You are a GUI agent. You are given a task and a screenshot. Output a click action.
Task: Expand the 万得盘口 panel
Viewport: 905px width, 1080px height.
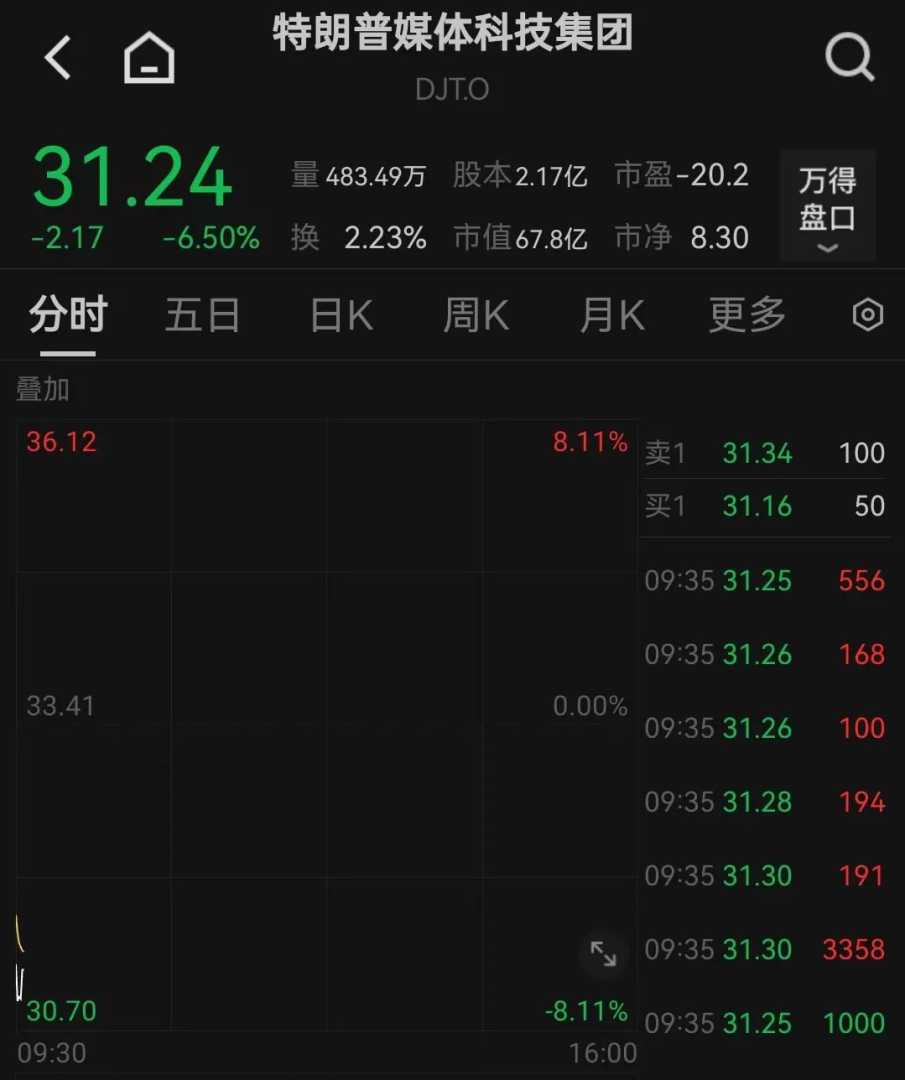[827, 207]
